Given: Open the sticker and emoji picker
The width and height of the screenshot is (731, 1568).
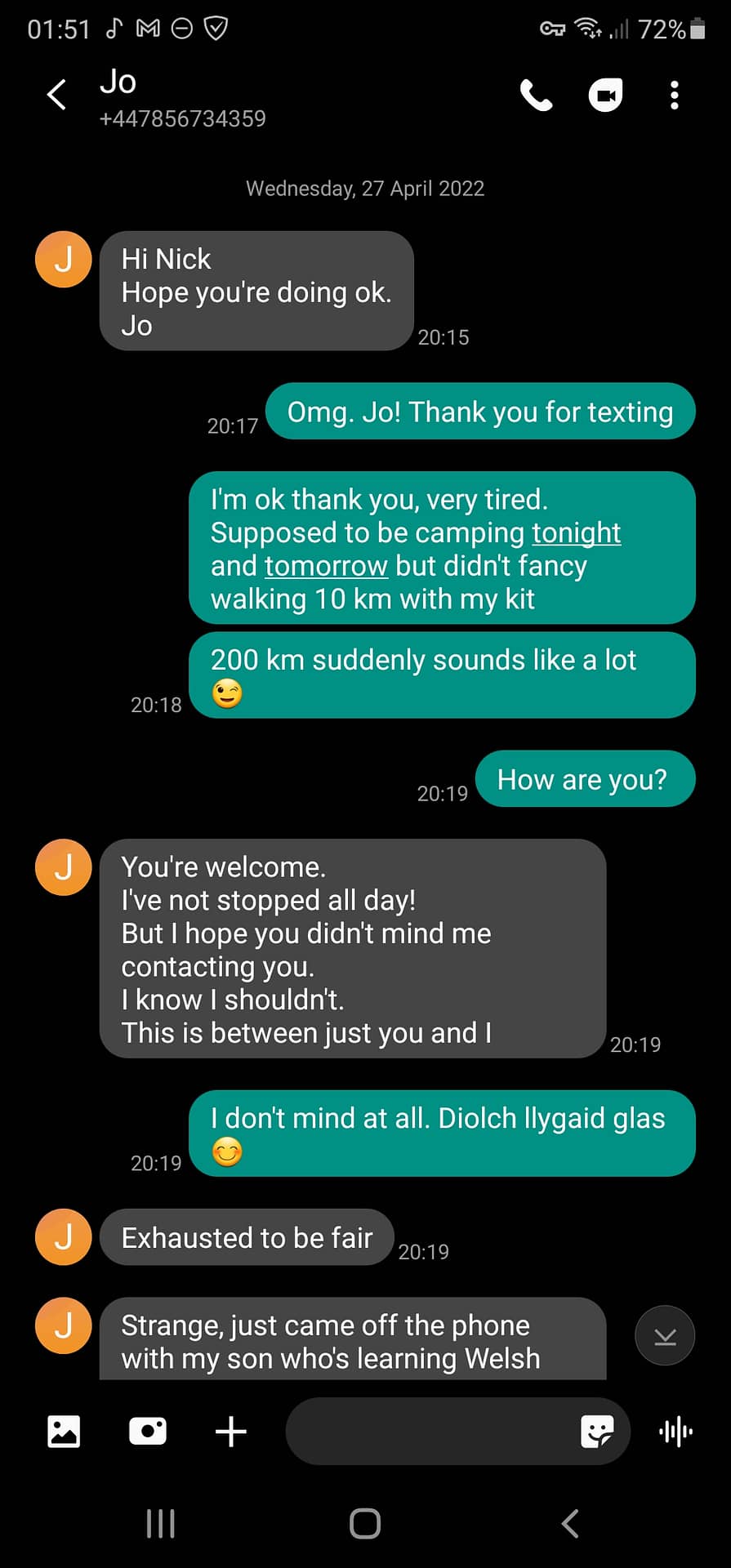Looking at the screenshot, I should click(597, 1431).
